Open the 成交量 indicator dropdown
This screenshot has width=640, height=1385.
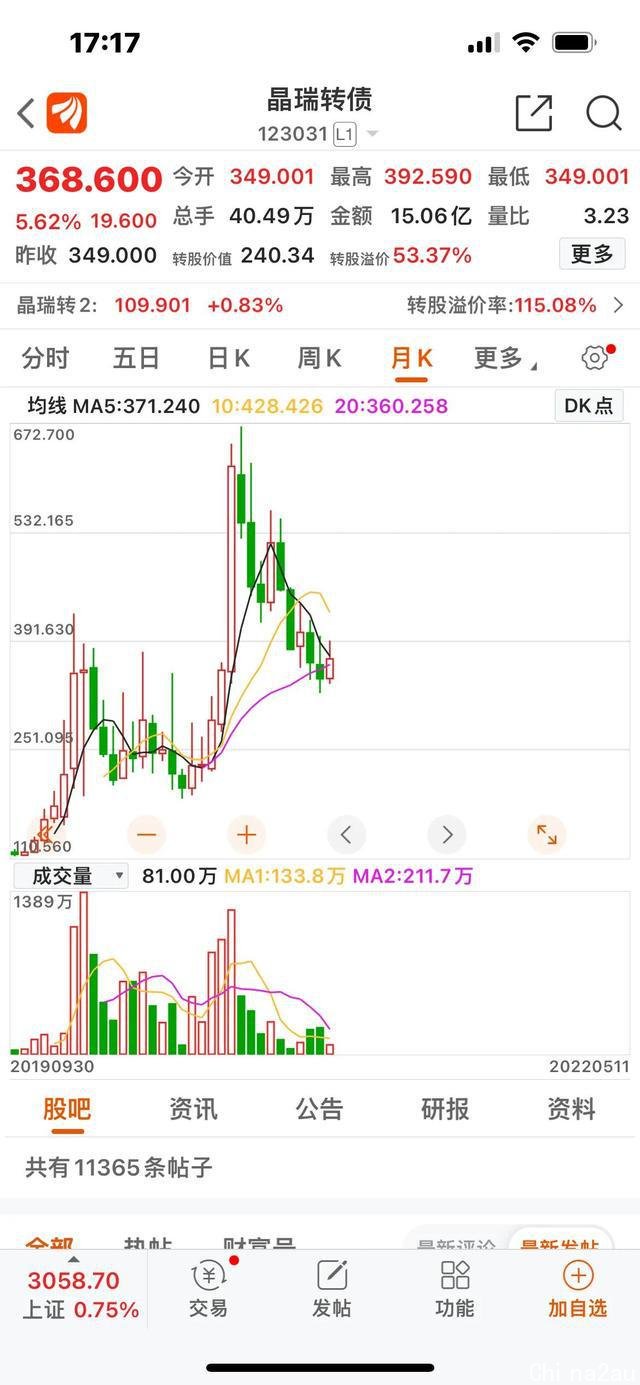pos(70,876)
